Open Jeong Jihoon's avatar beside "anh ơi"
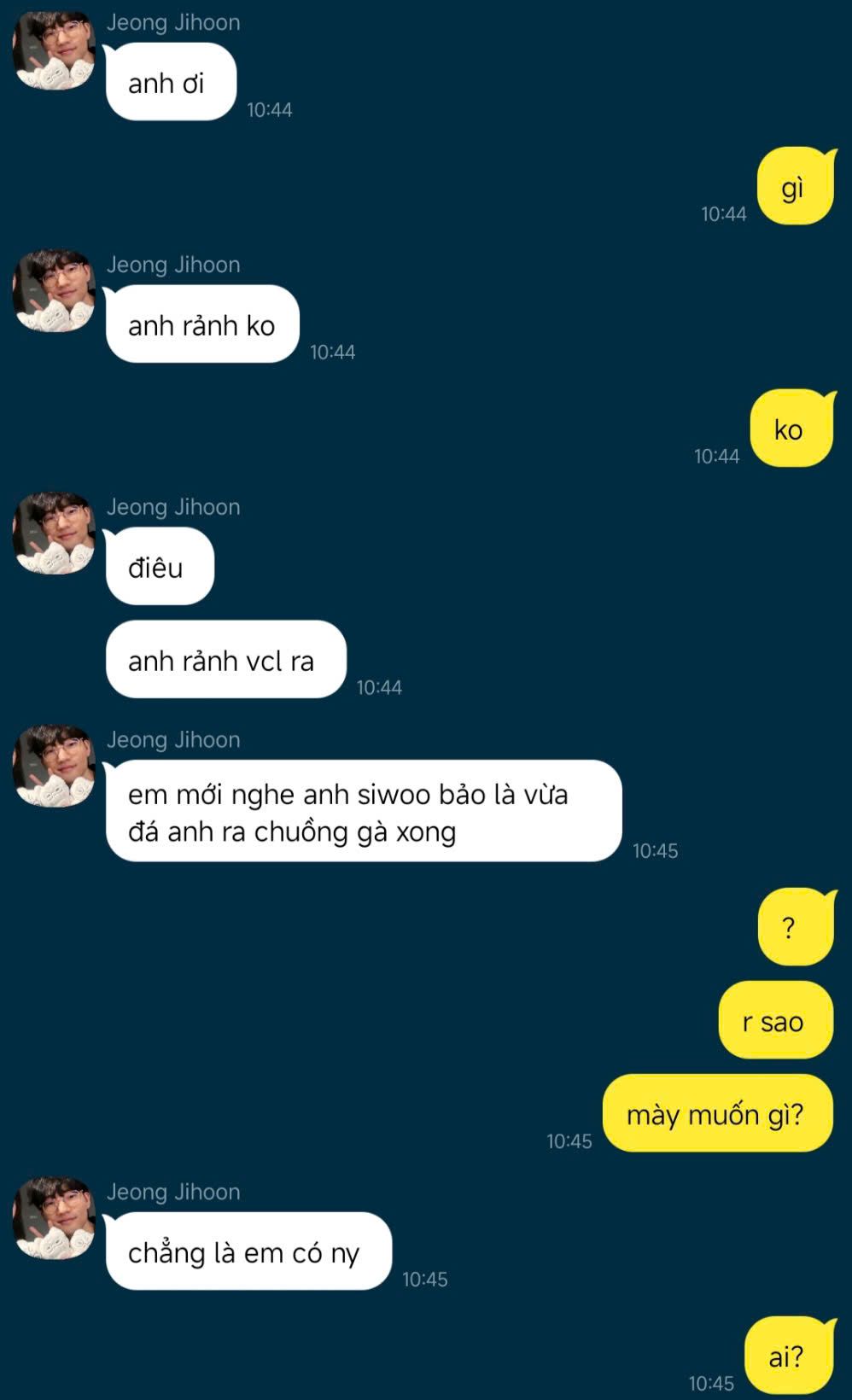Image resolution: width=852 pixels, height=1400 pixels. [x=54, y=50]
